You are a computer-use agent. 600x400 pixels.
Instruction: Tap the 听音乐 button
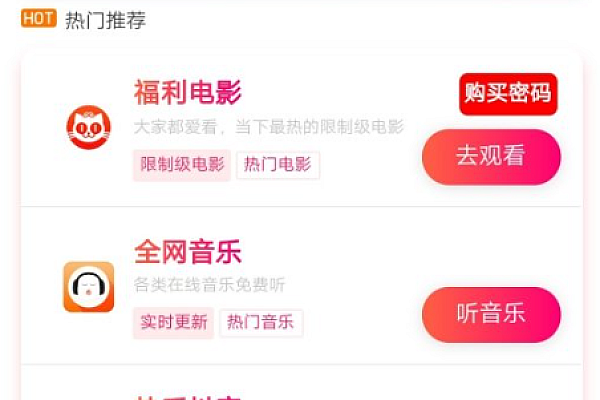point(491,314)
